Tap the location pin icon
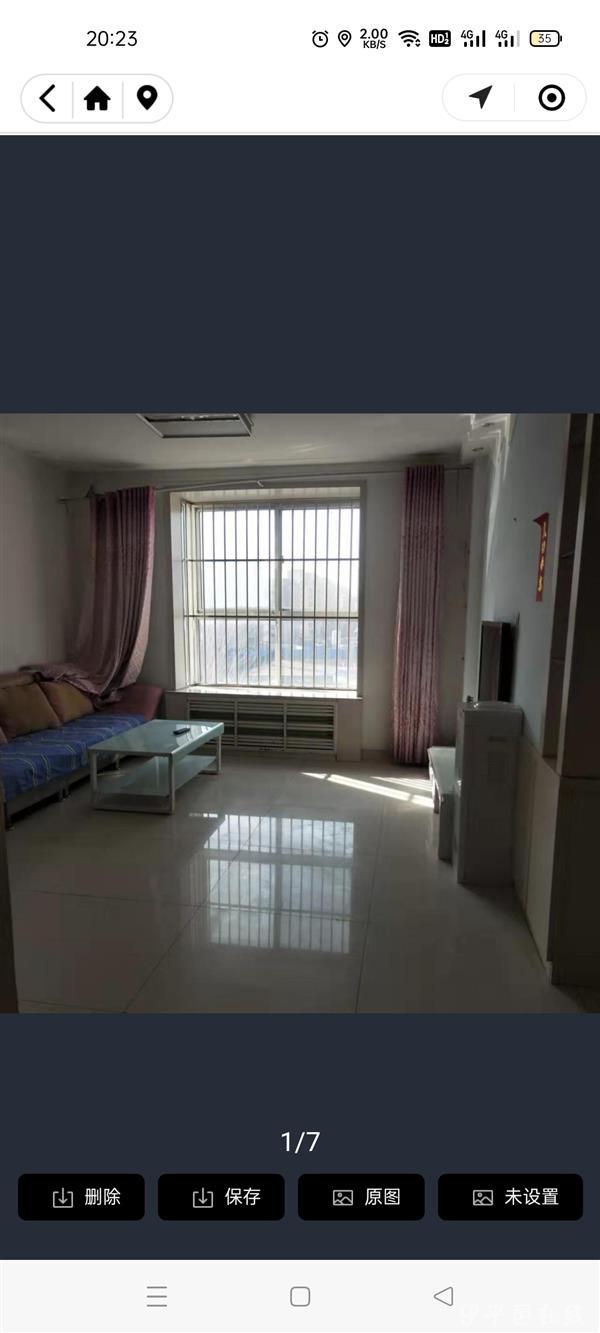 pos(147,98)
